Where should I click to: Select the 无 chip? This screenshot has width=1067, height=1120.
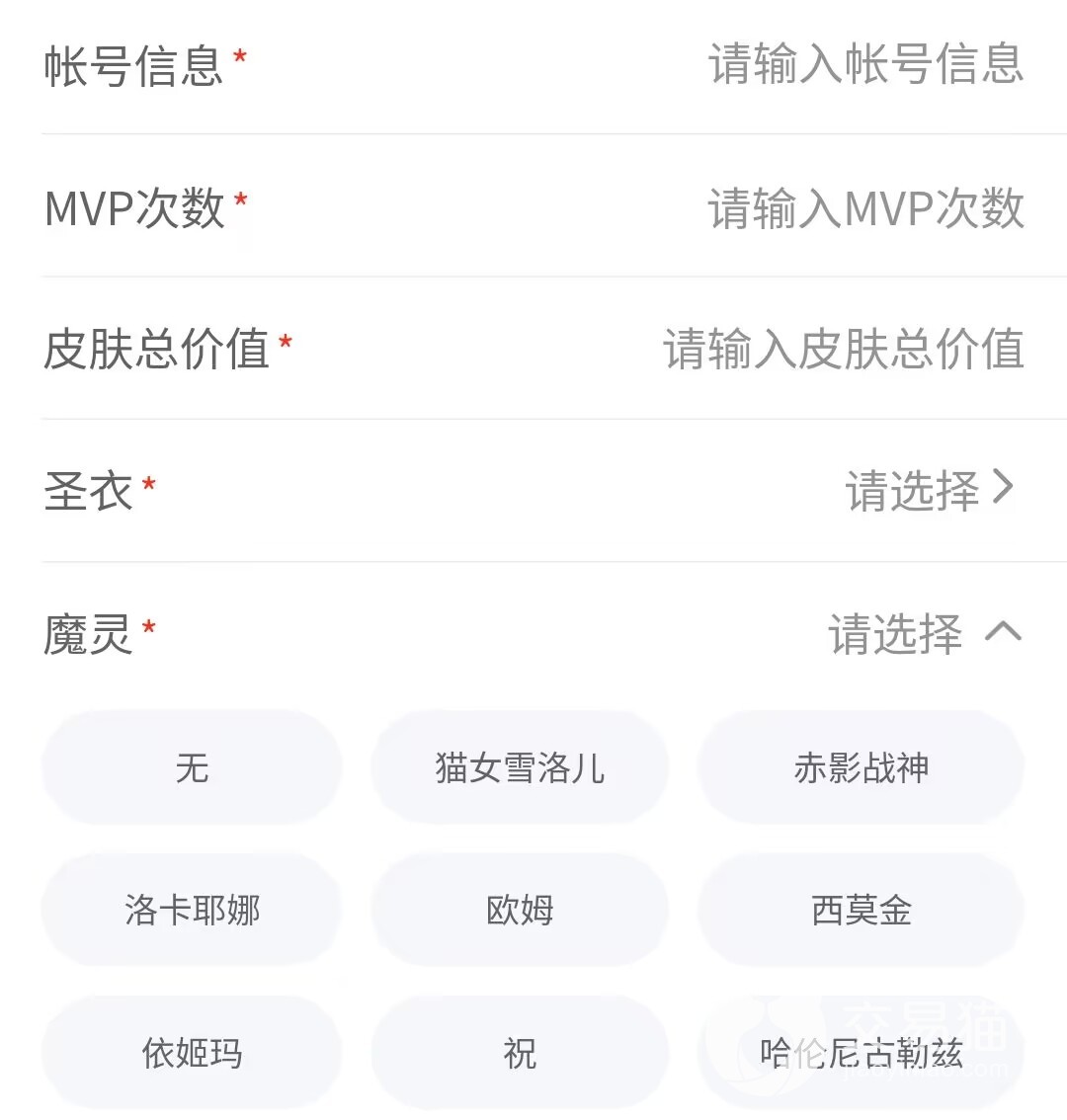192,767
